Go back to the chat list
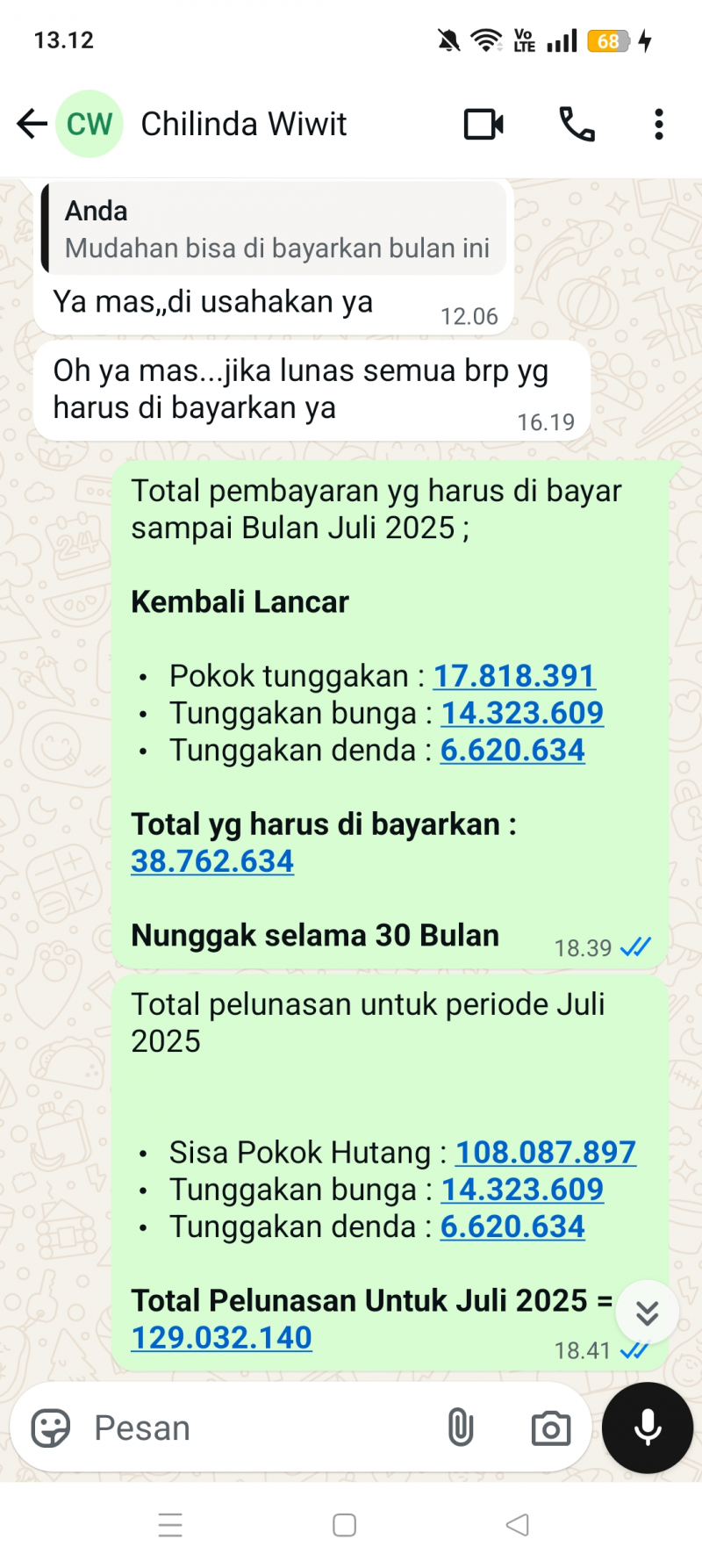The width and height of the screenshot is (702, 1568). point(32,124)
